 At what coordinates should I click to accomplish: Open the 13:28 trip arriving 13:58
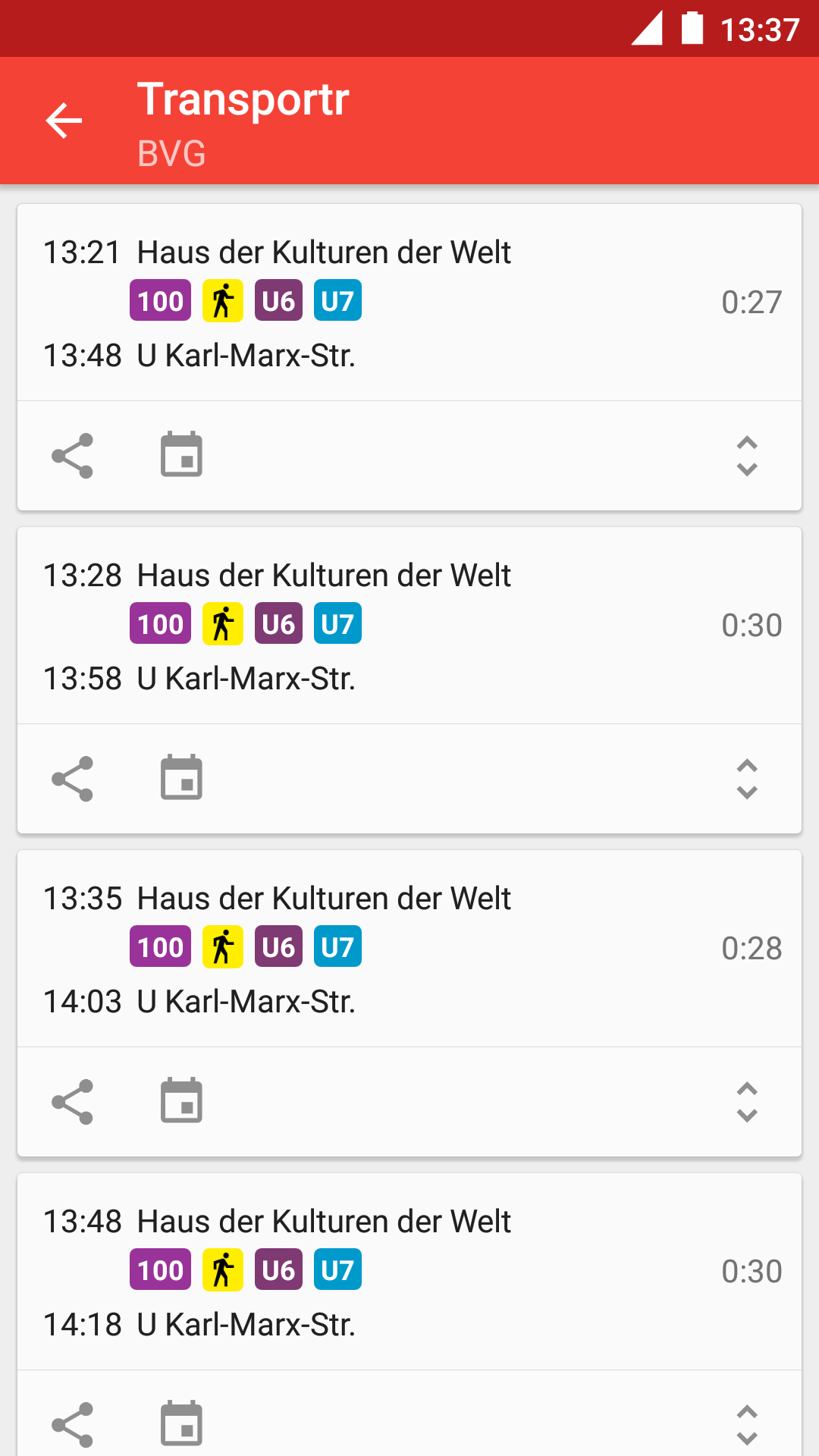tap(409, 626)
